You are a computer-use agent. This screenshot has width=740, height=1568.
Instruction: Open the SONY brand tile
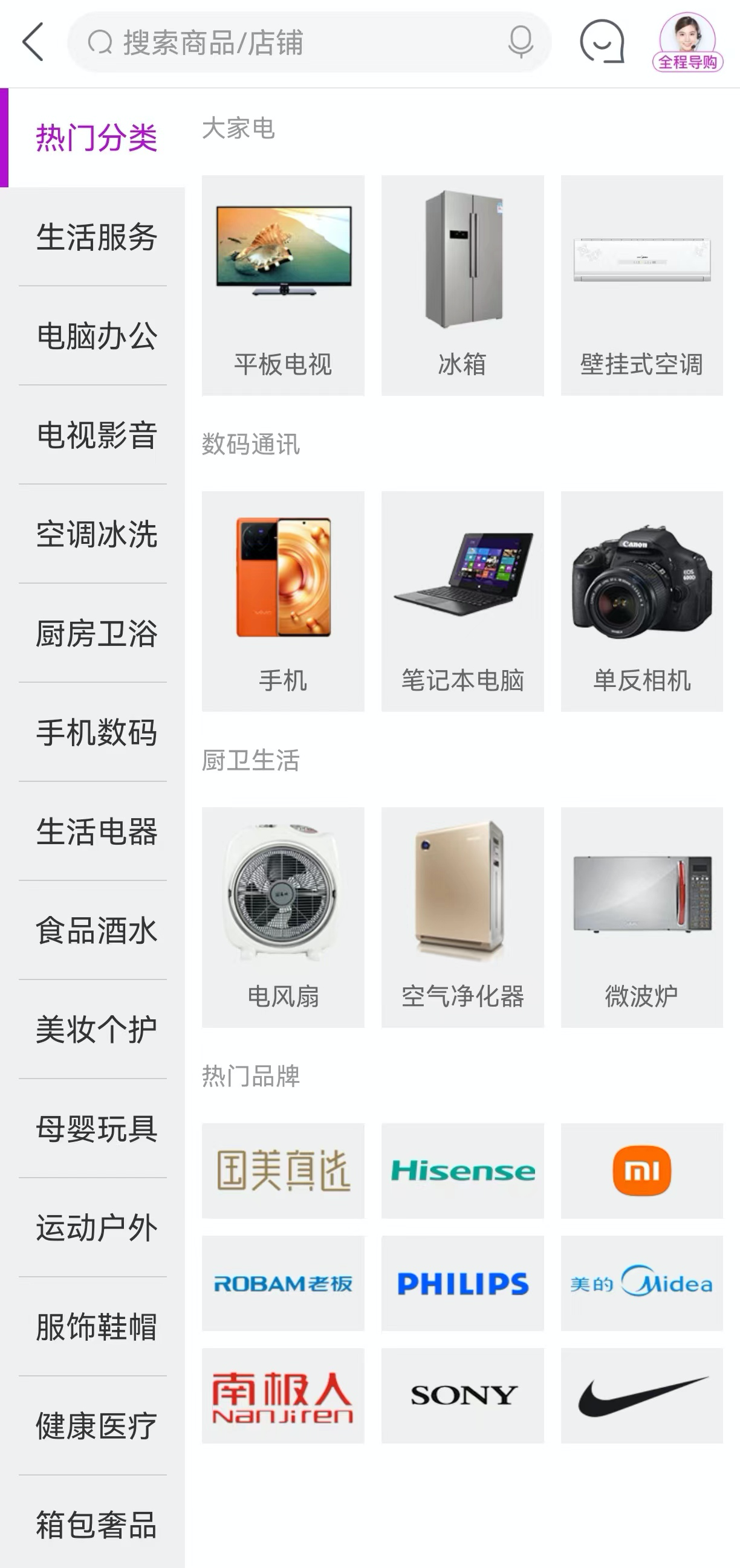[462, 1396]
